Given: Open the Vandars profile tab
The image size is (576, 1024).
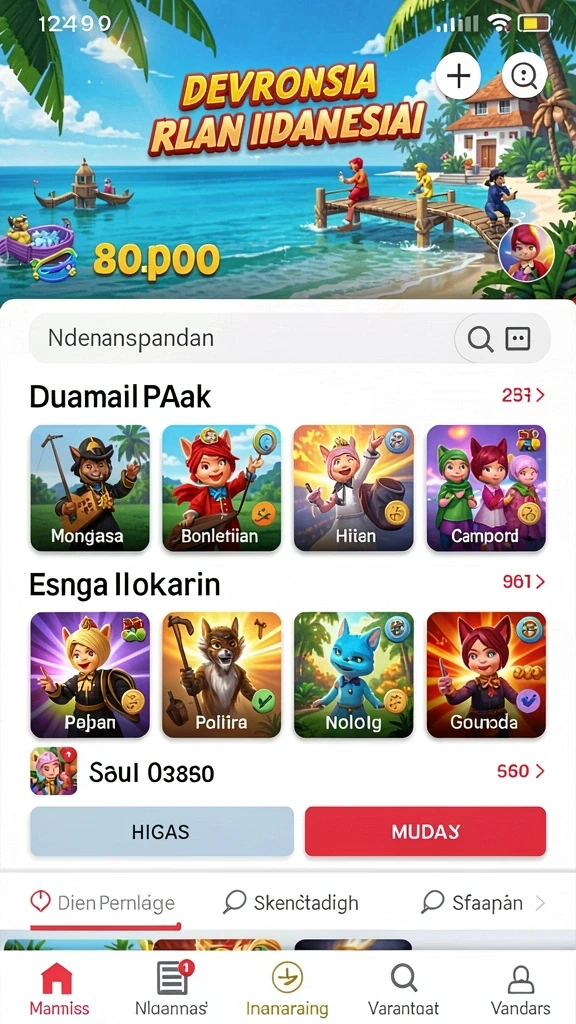Looking at the screenshot, I should coord(520,987).
